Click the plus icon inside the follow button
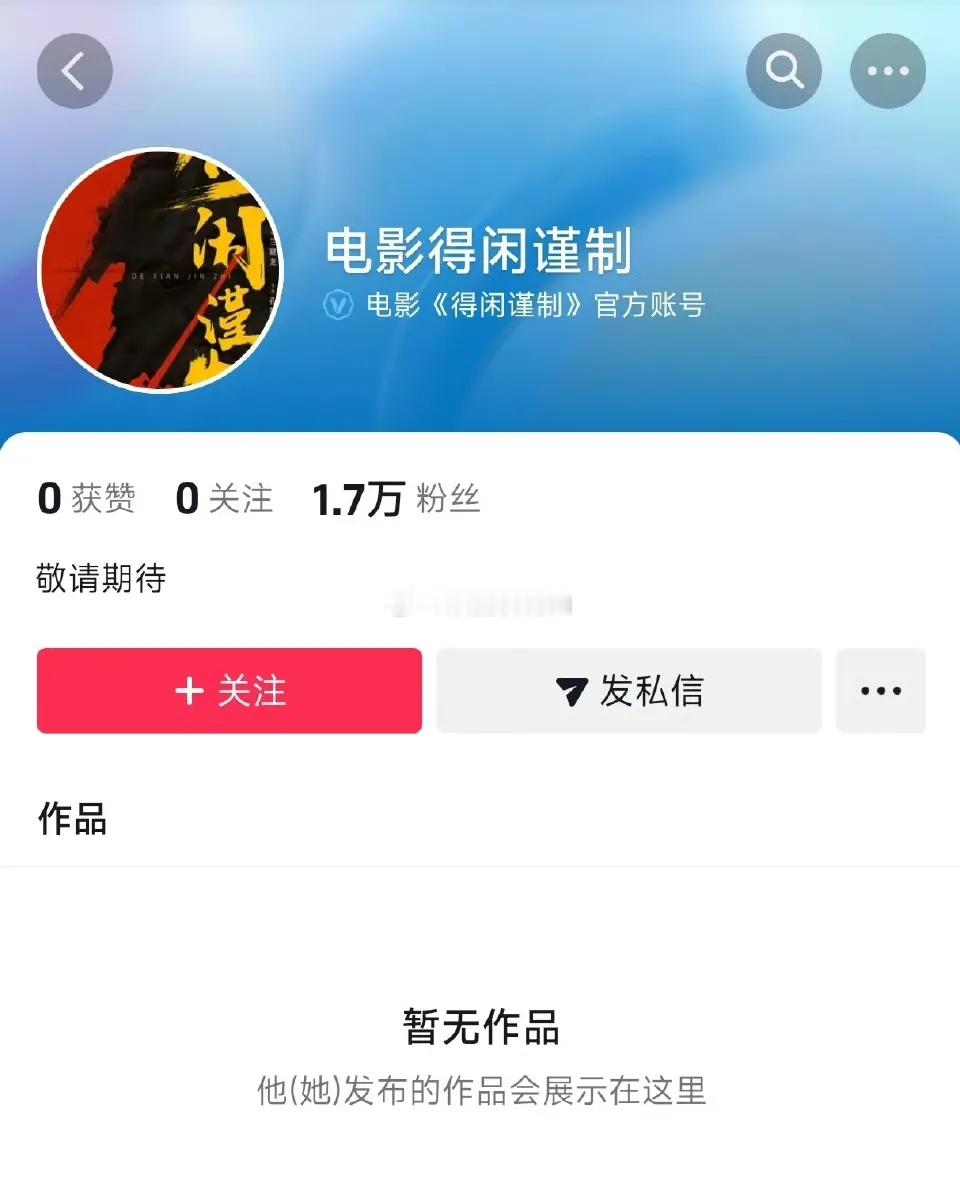960x1203 pixels. click(x=188, y=691)
